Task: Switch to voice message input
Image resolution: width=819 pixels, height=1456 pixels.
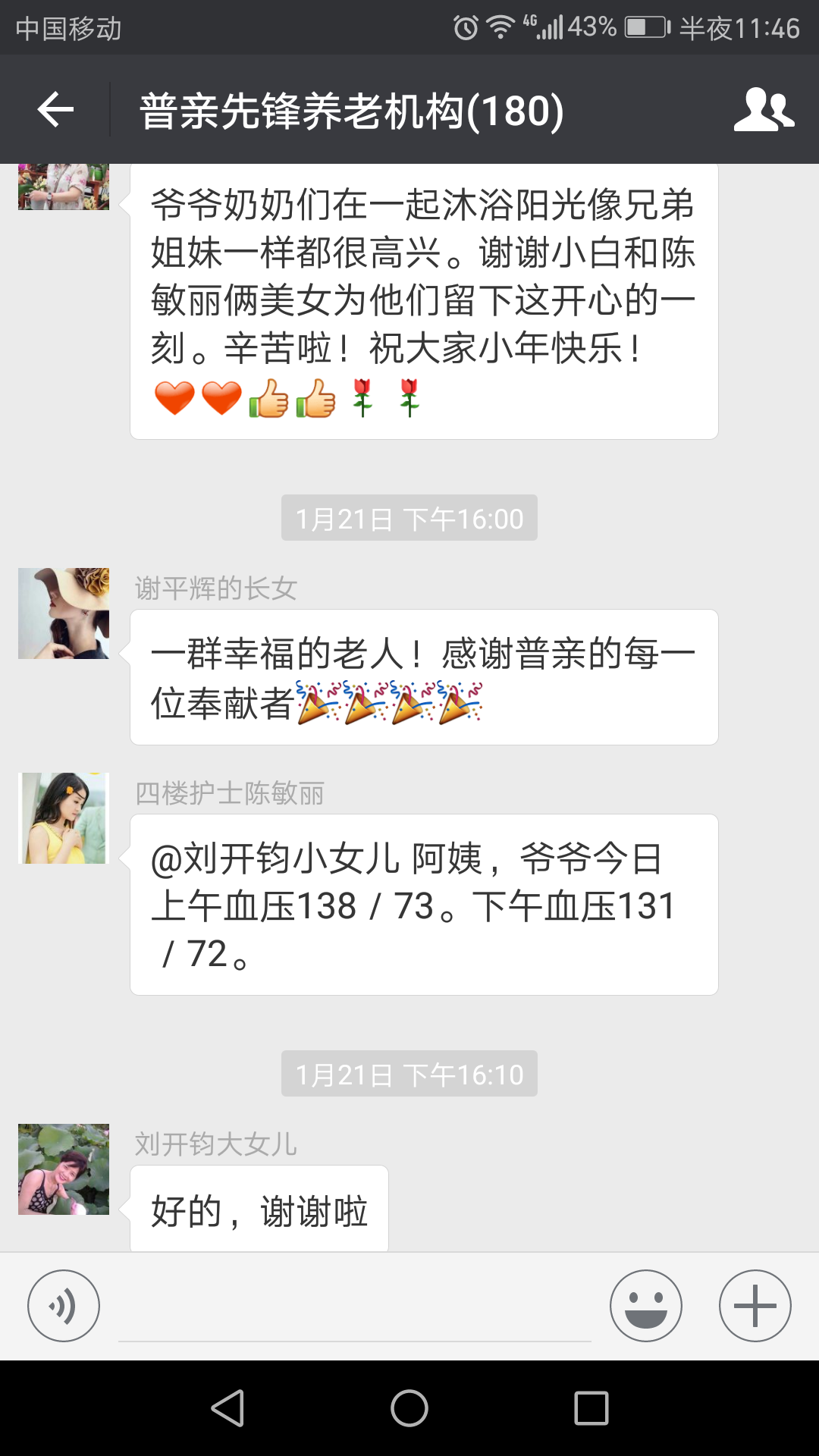Action: [x=64, y=1306]
